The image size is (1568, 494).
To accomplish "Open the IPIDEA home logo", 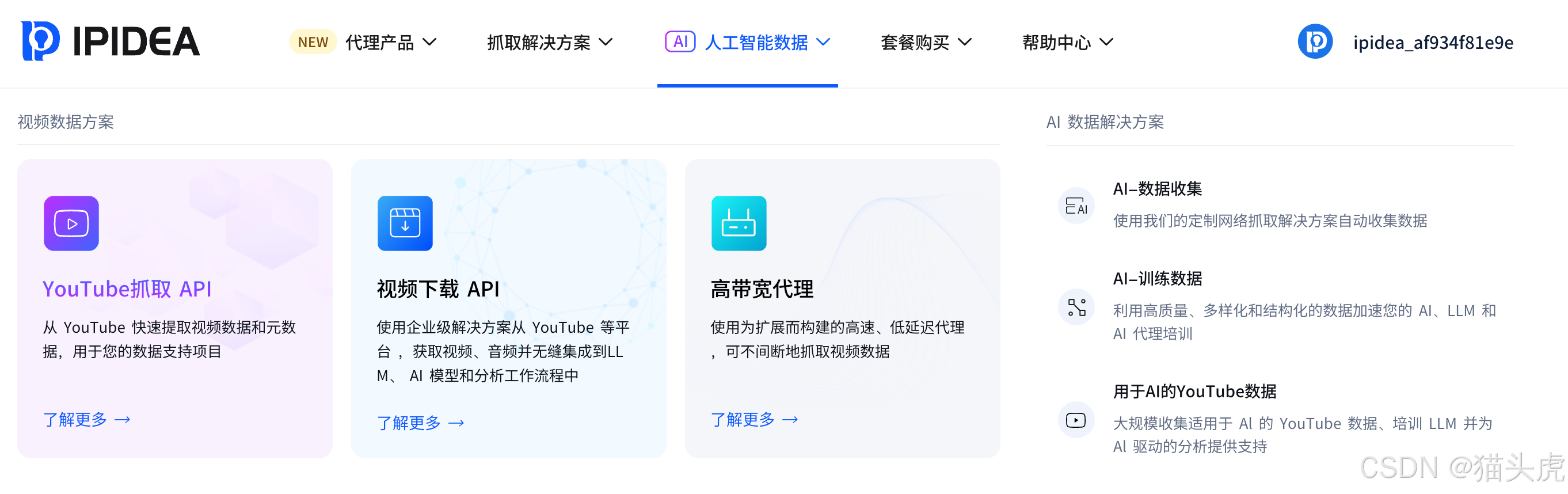I will (110, 41).
